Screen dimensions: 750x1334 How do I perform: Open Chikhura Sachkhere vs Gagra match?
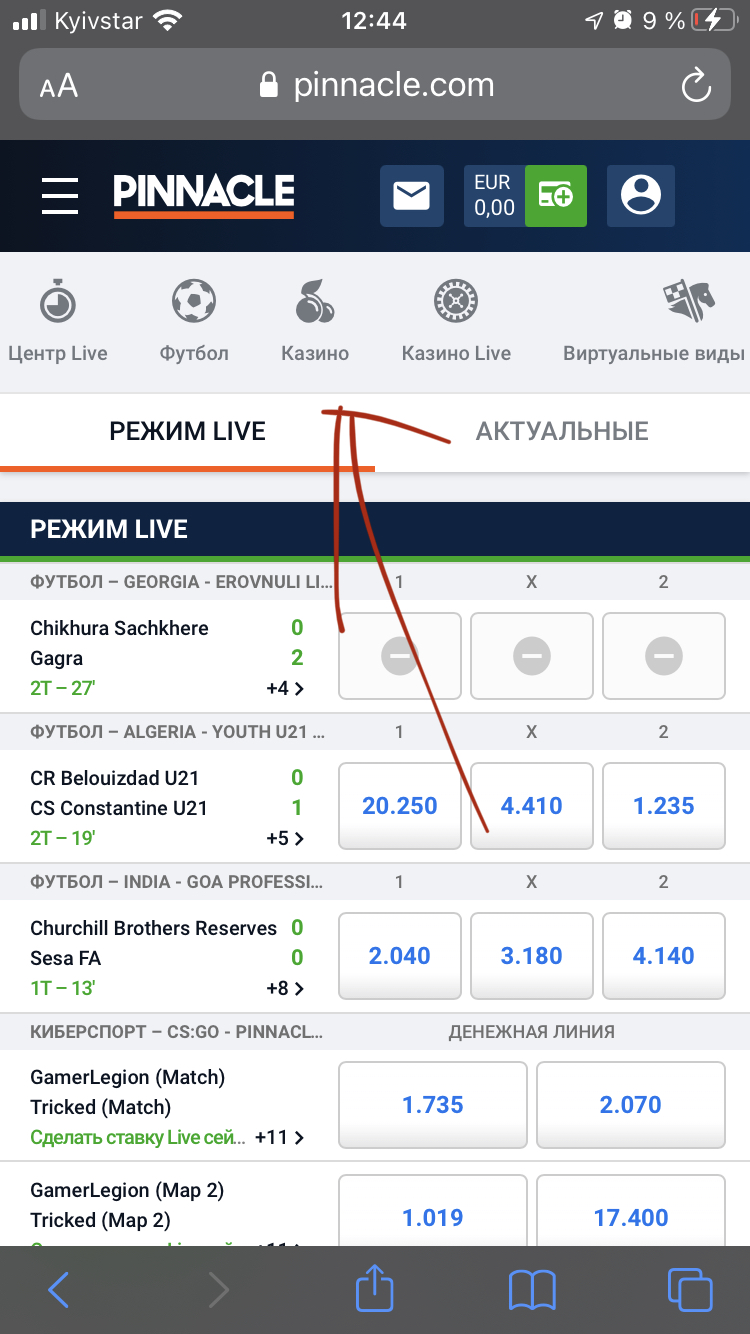tap(168, 658)
